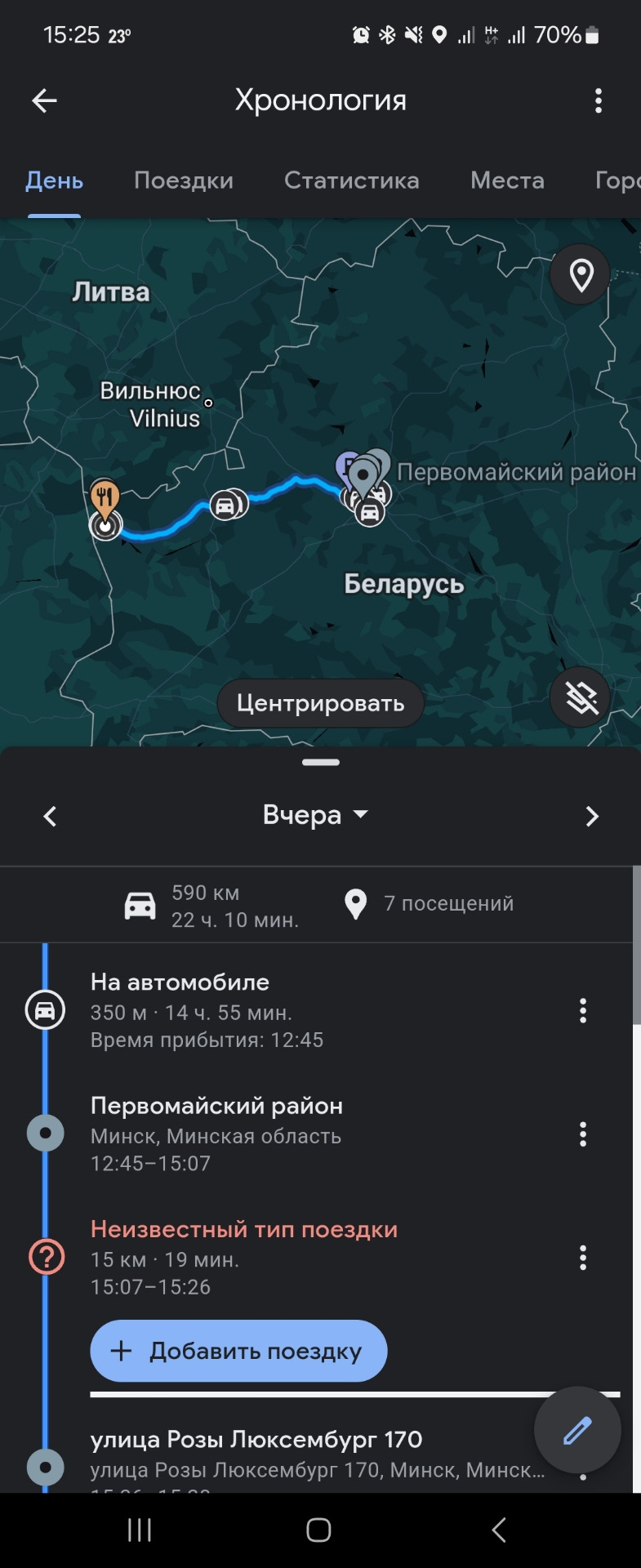Switch to the Статистика tab
Viewport: 641px width, 1568px height.
pos(351,180)
